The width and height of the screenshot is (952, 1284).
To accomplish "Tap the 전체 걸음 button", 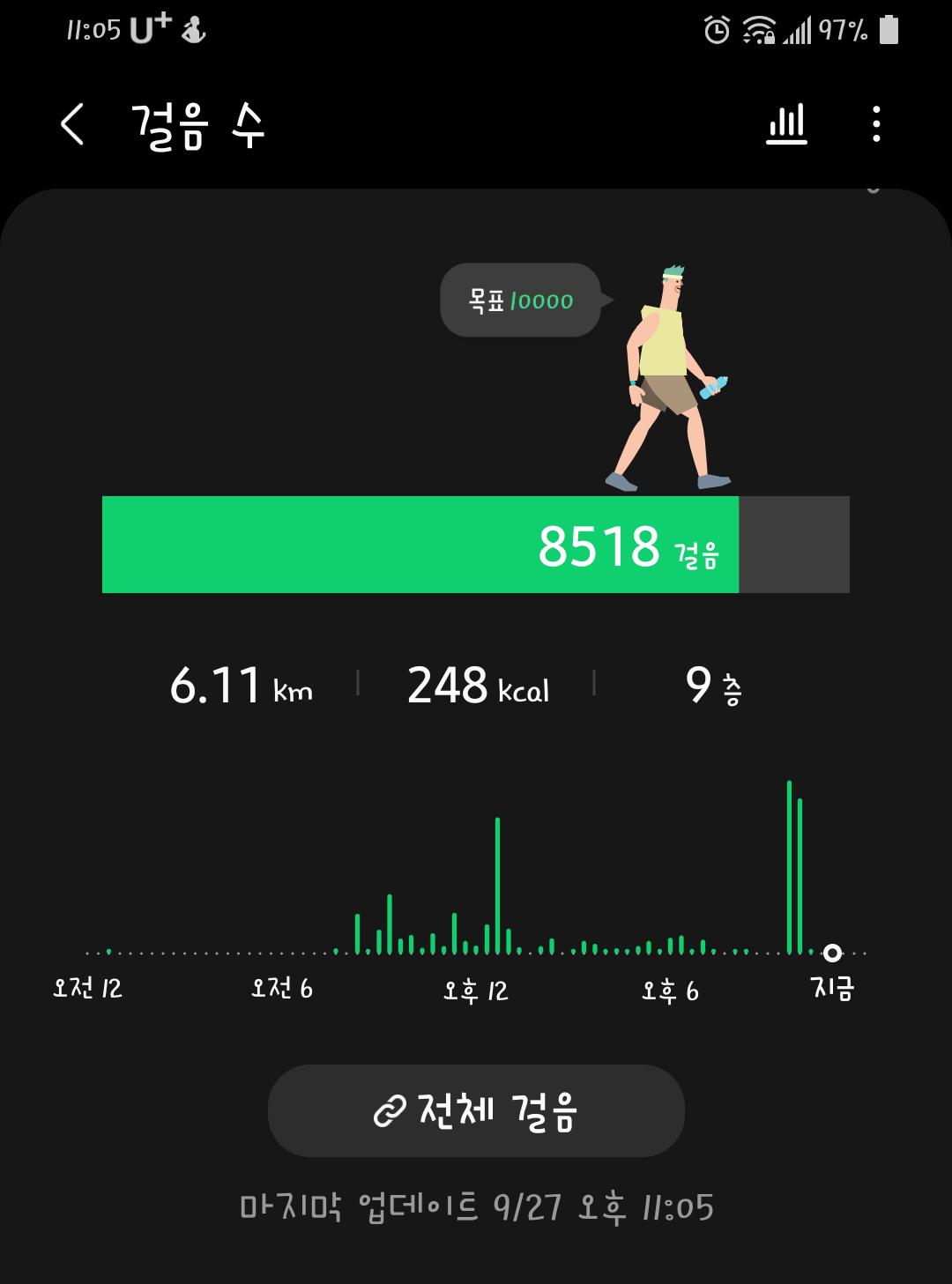I will (x=476, y=1110).
